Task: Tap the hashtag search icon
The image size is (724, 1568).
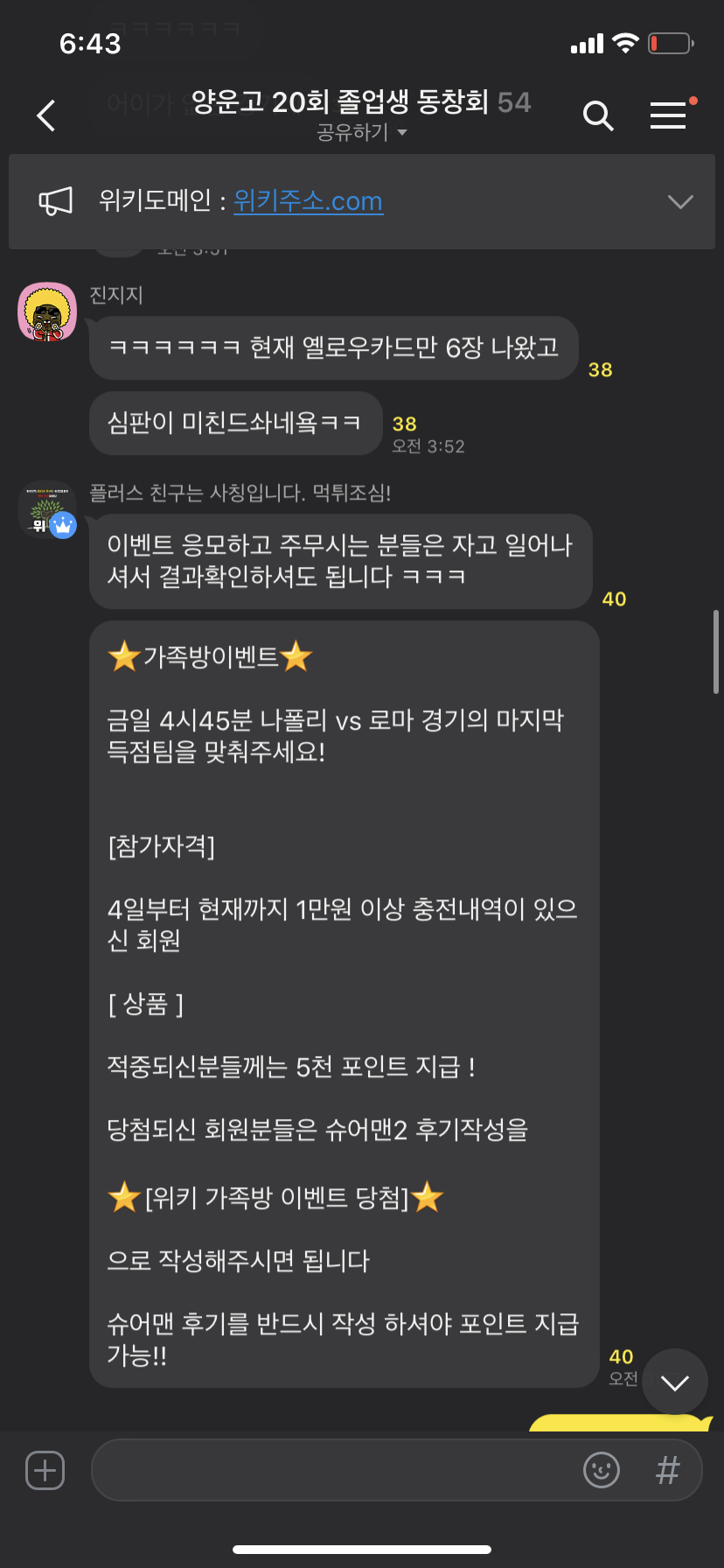Action: pos(668,1470)
